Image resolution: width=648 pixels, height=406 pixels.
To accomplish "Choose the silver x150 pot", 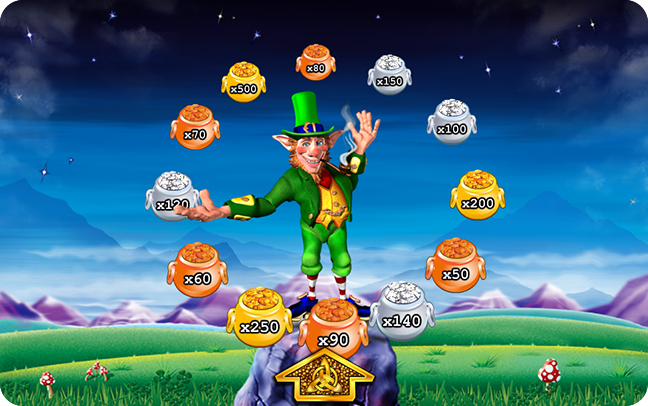I will click(x=389, y=76).
